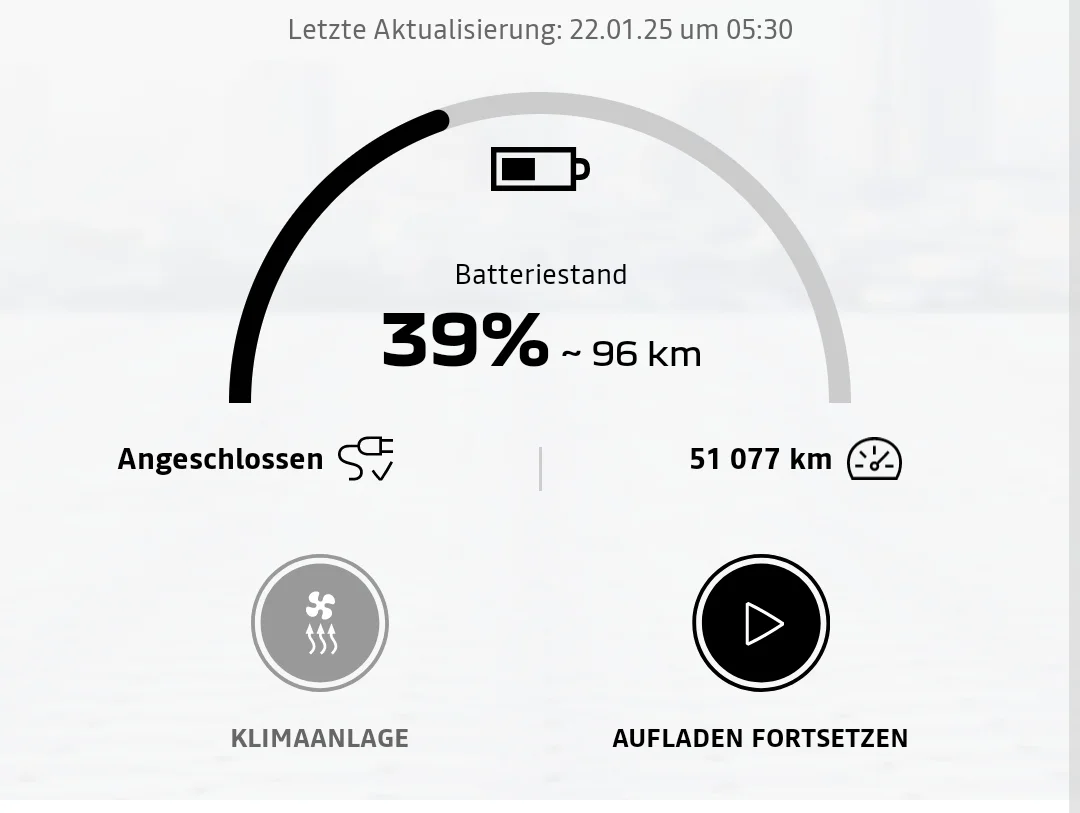Start the Klimaanlage air conditioning
This screenshot has height=813, width=1080.
click(320, 623)
